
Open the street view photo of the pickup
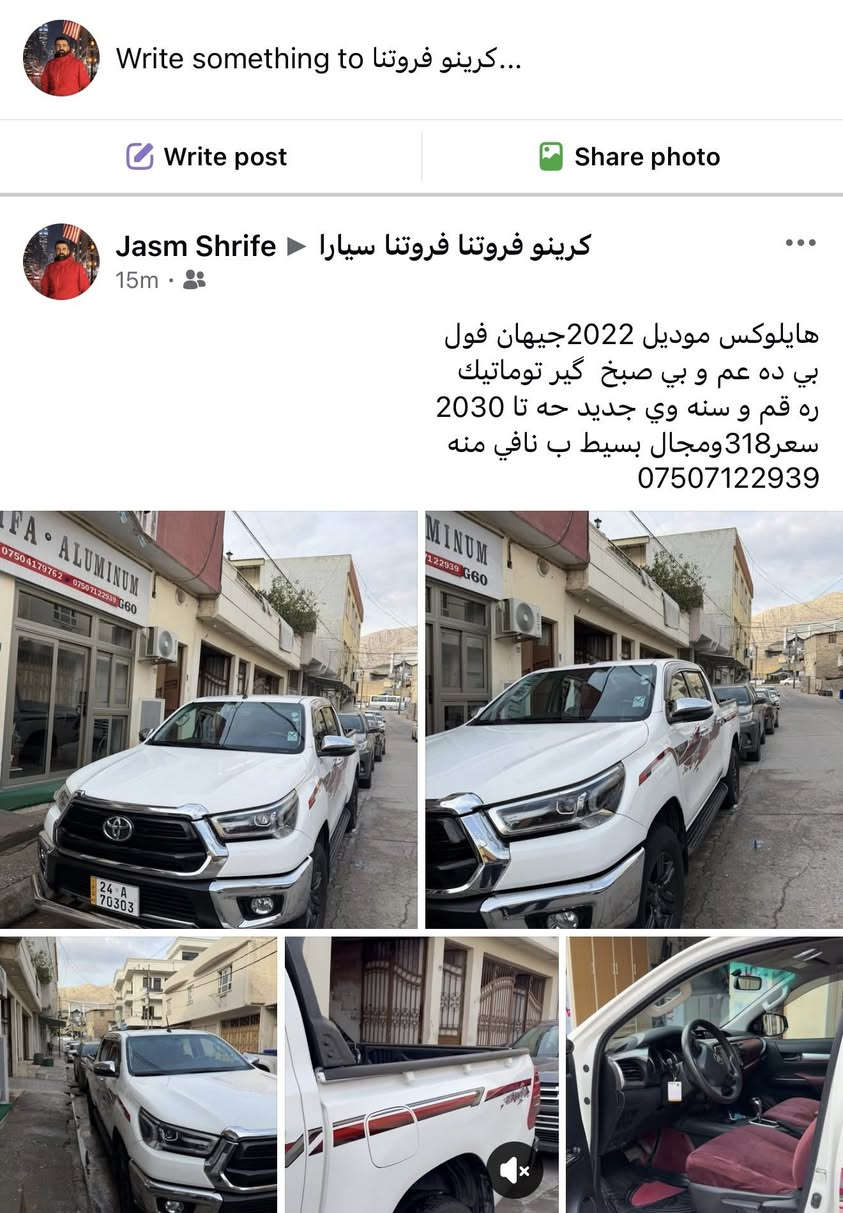tap(138, 1075)
